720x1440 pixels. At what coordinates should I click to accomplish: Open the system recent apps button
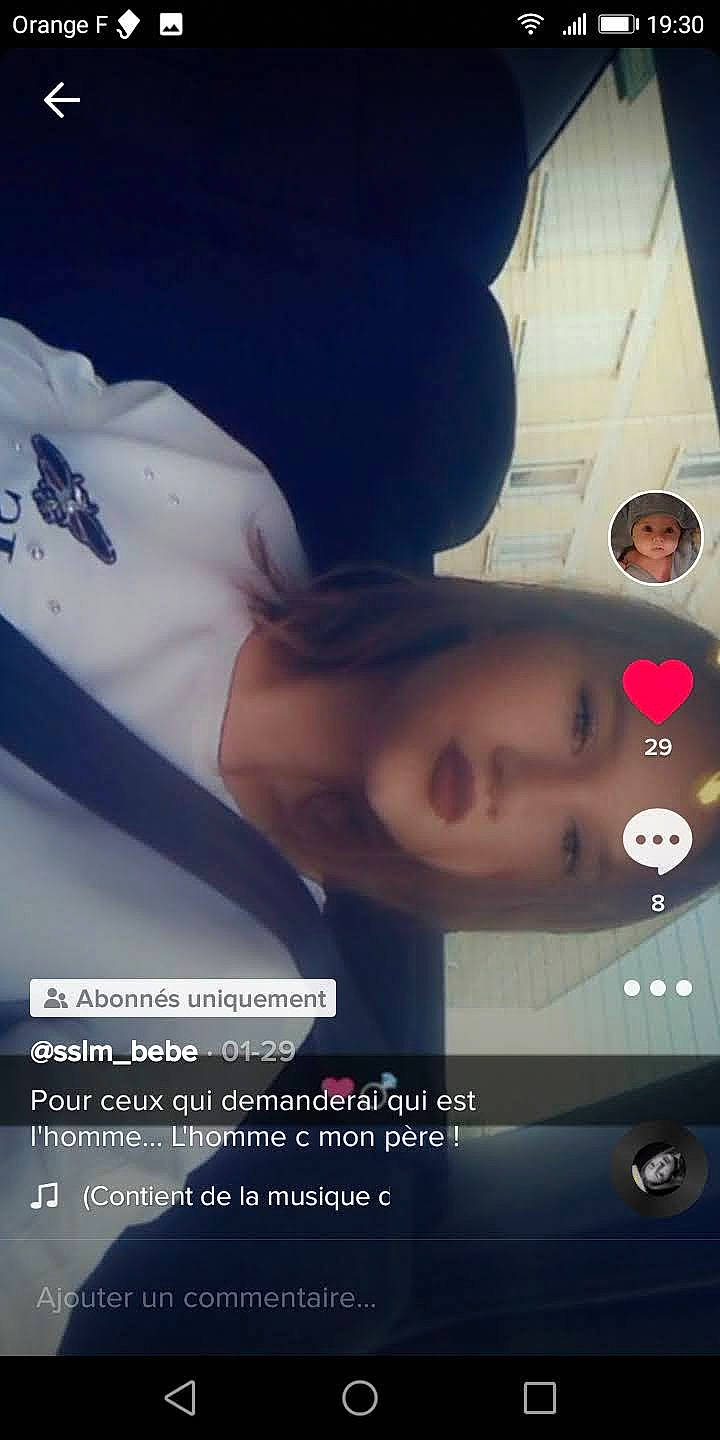pyautogui.click(x=539, y=1398)
